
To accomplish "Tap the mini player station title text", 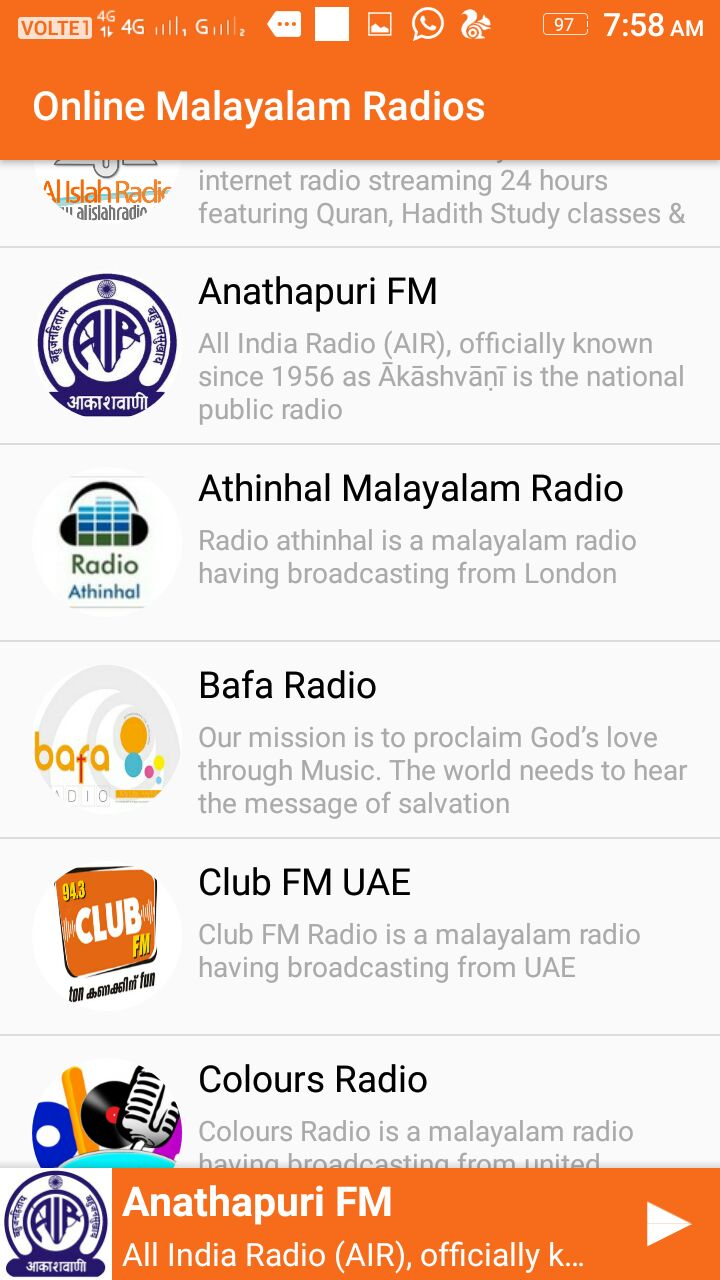I will click(258, 1201).
